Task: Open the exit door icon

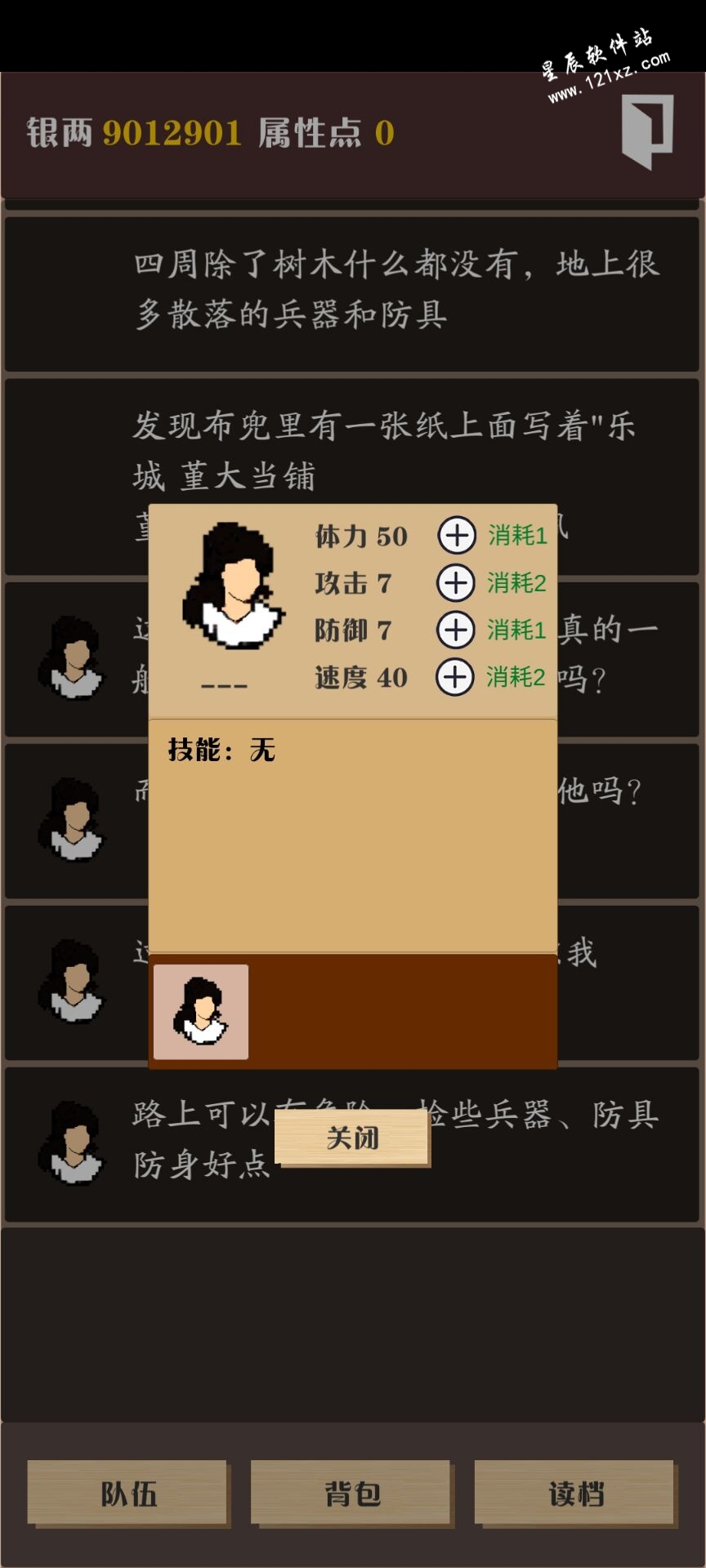Action: pos(647,131)
